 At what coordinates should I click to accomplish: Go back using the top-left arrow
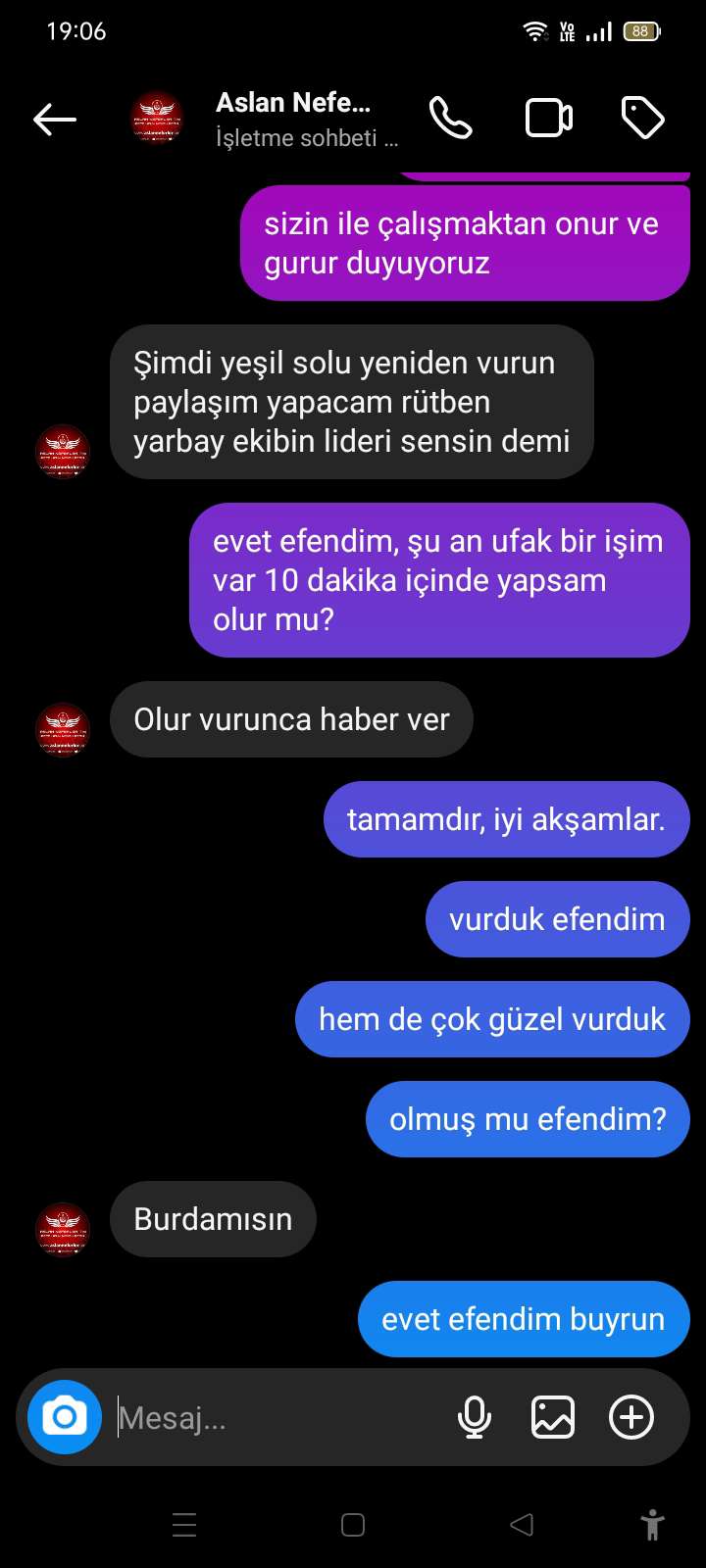tap(55, 120)
